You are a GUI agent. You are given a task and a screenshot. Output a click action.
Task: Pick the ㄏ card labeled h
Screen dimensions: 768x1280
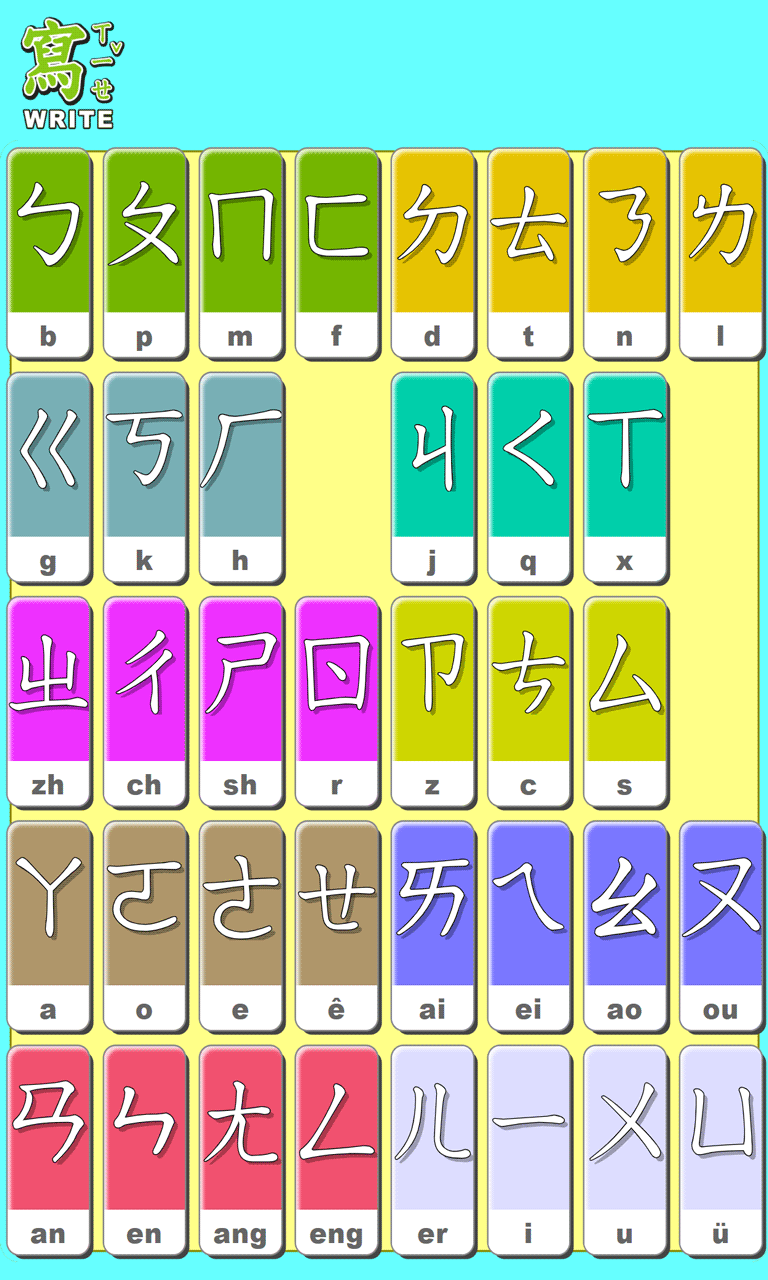click(241, 478)
